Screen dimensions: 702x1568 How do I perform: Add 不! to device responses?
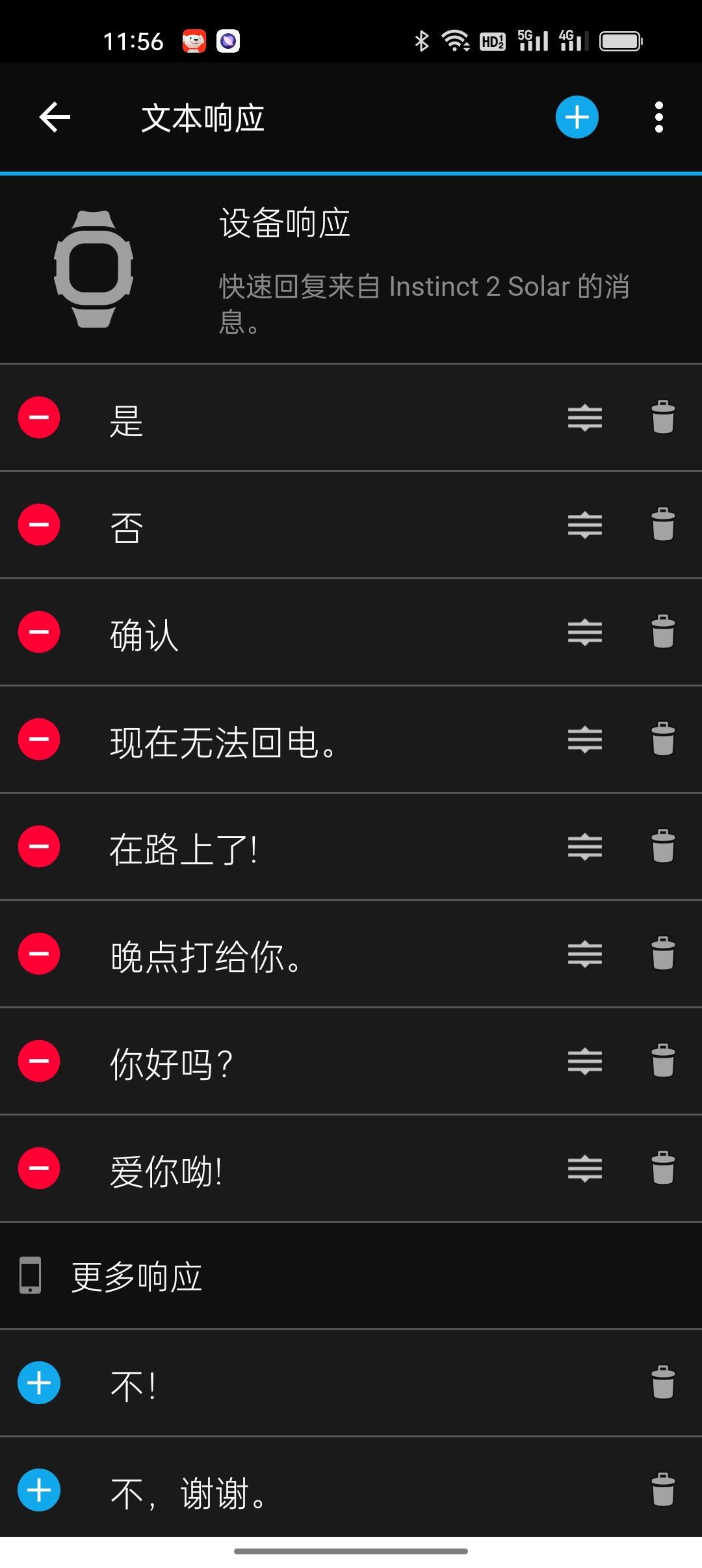(39, 1383)
